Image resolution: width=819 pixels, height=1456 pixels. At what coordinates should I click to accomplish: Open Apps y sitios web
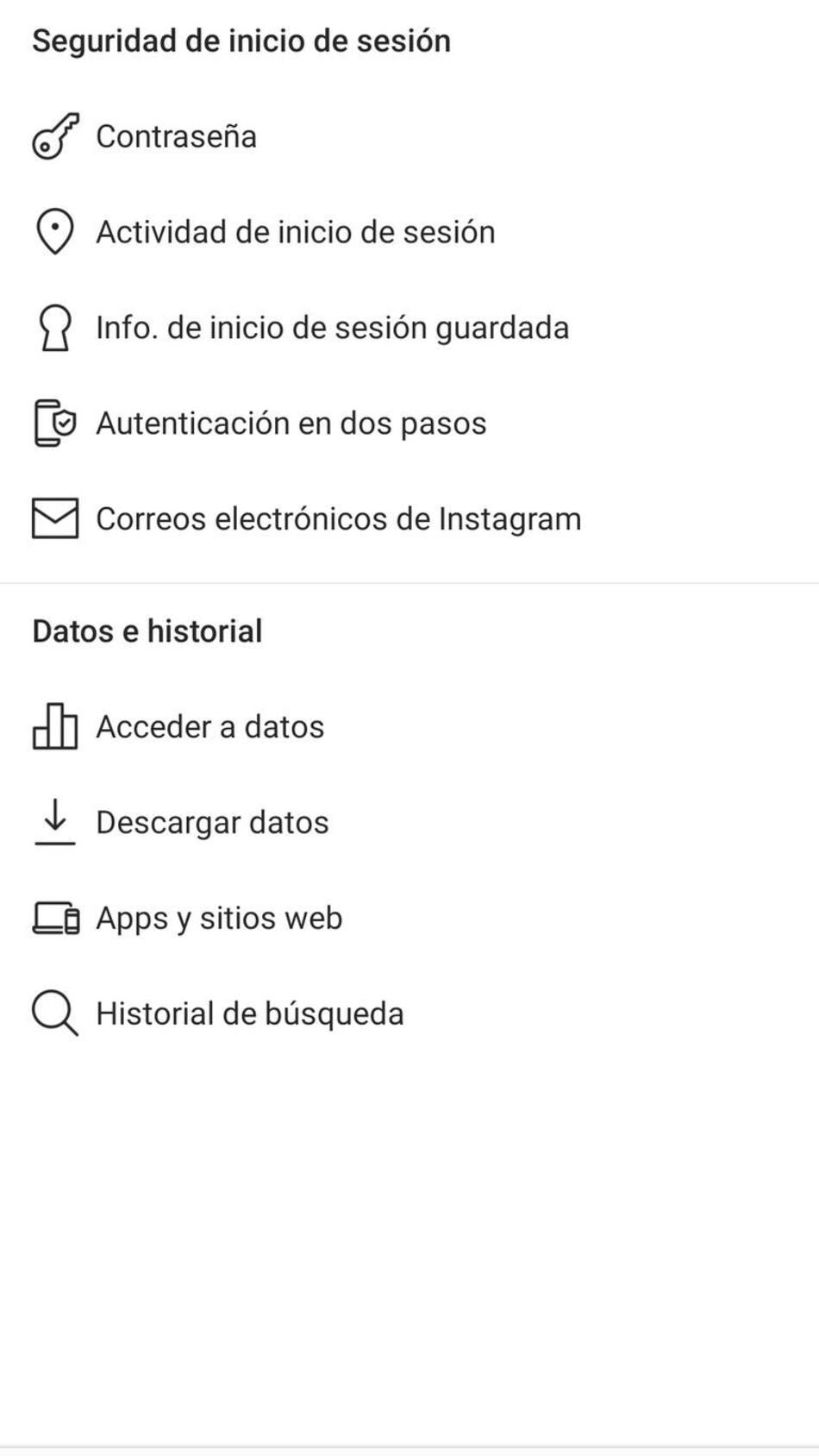pyautogui.click(x=219, y=919)
